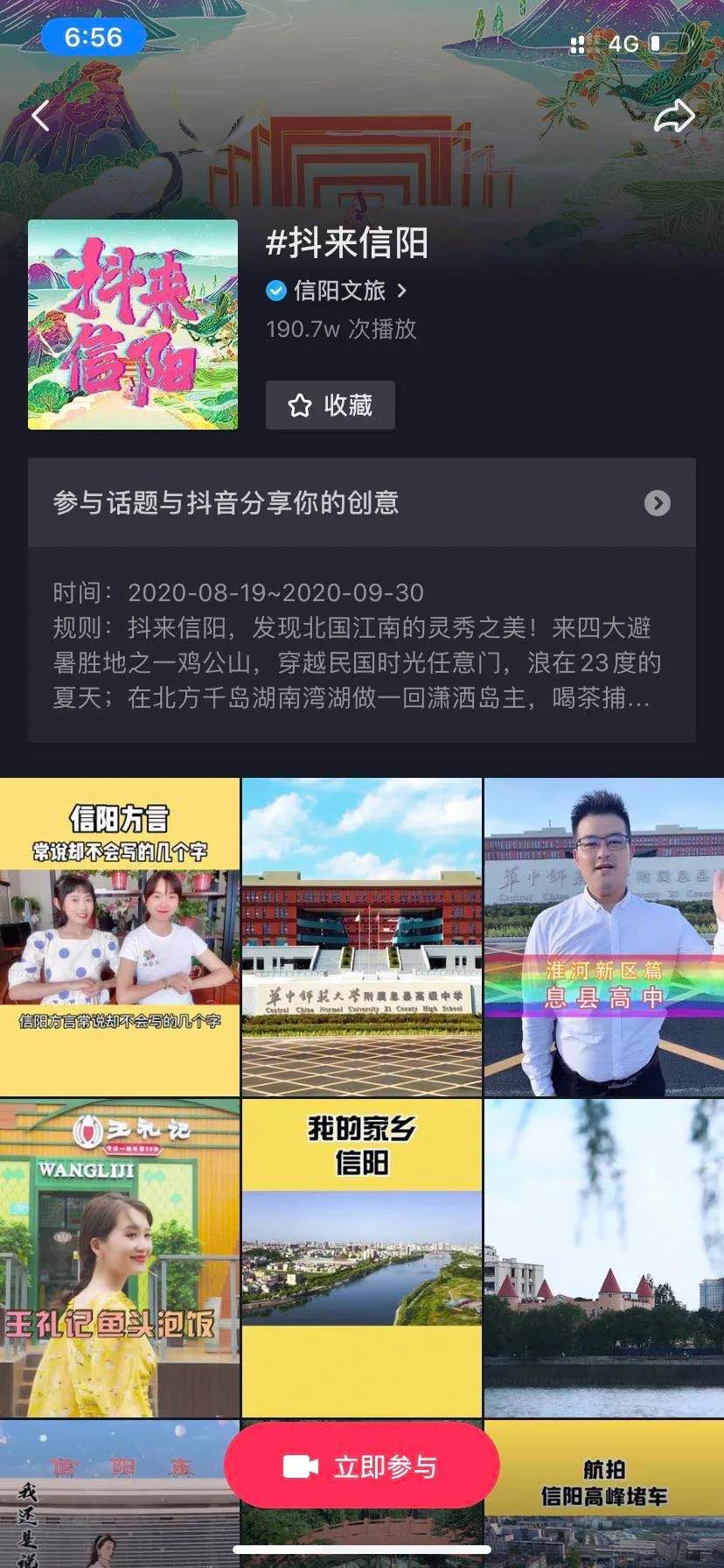The height and width of the screenshot is (1568, 724).
Task: Open the 我的家乡信阳 video
Action: (361, 1257)
